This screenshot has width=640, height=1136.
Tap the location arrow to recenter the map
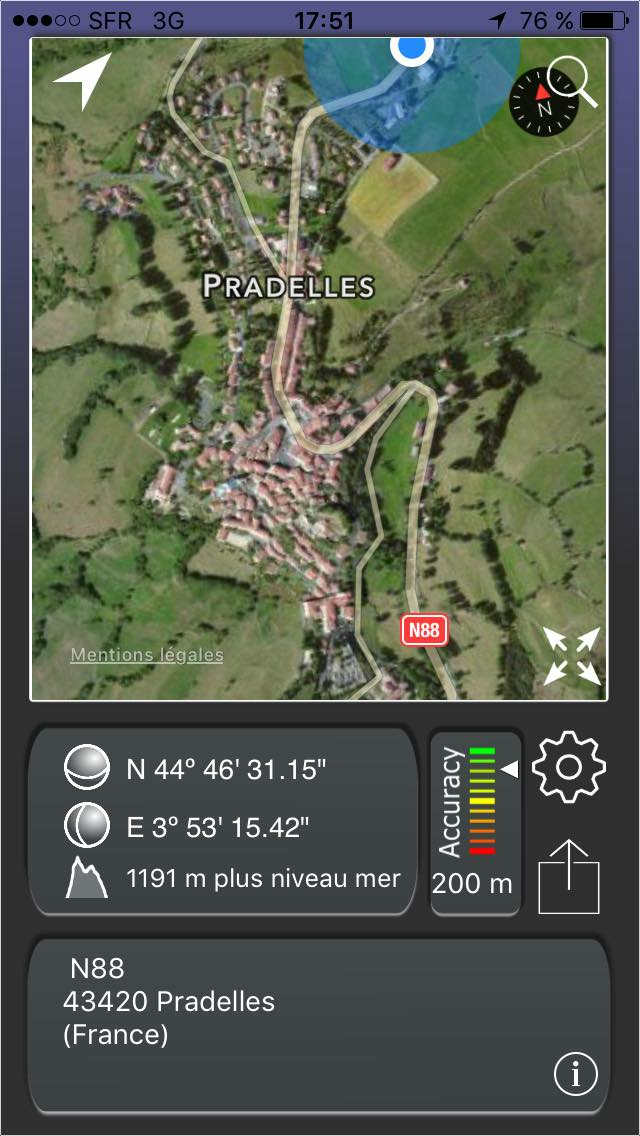82,81
